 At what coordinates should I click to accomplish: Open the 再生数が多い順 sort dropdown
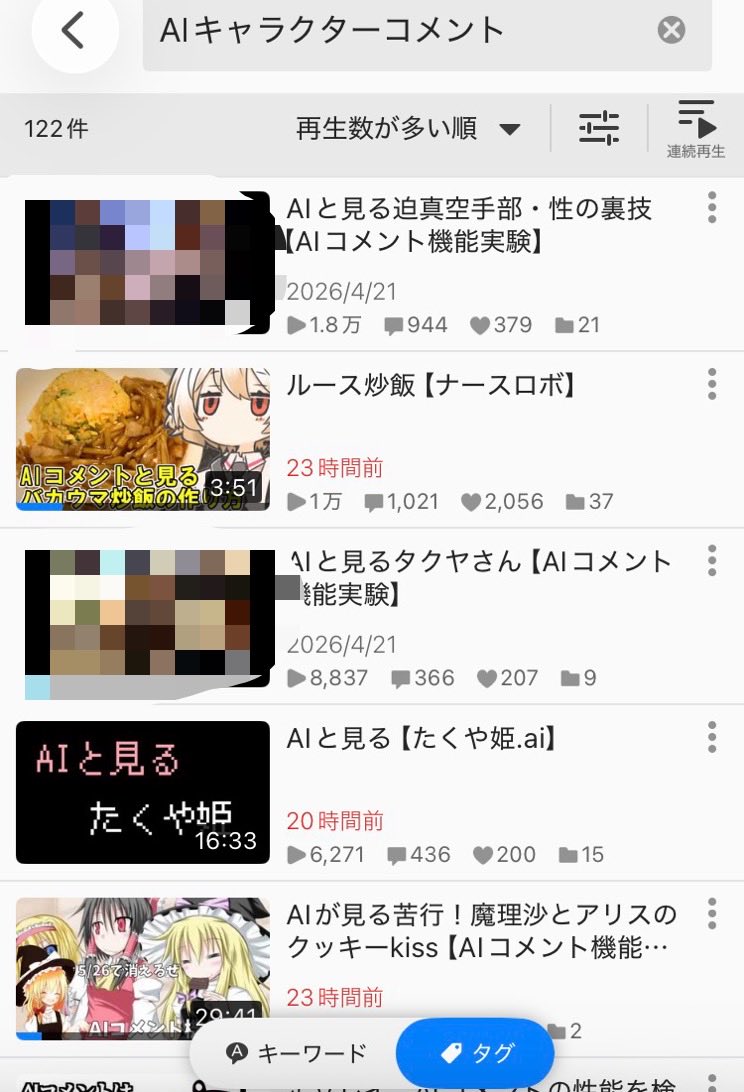408,129
